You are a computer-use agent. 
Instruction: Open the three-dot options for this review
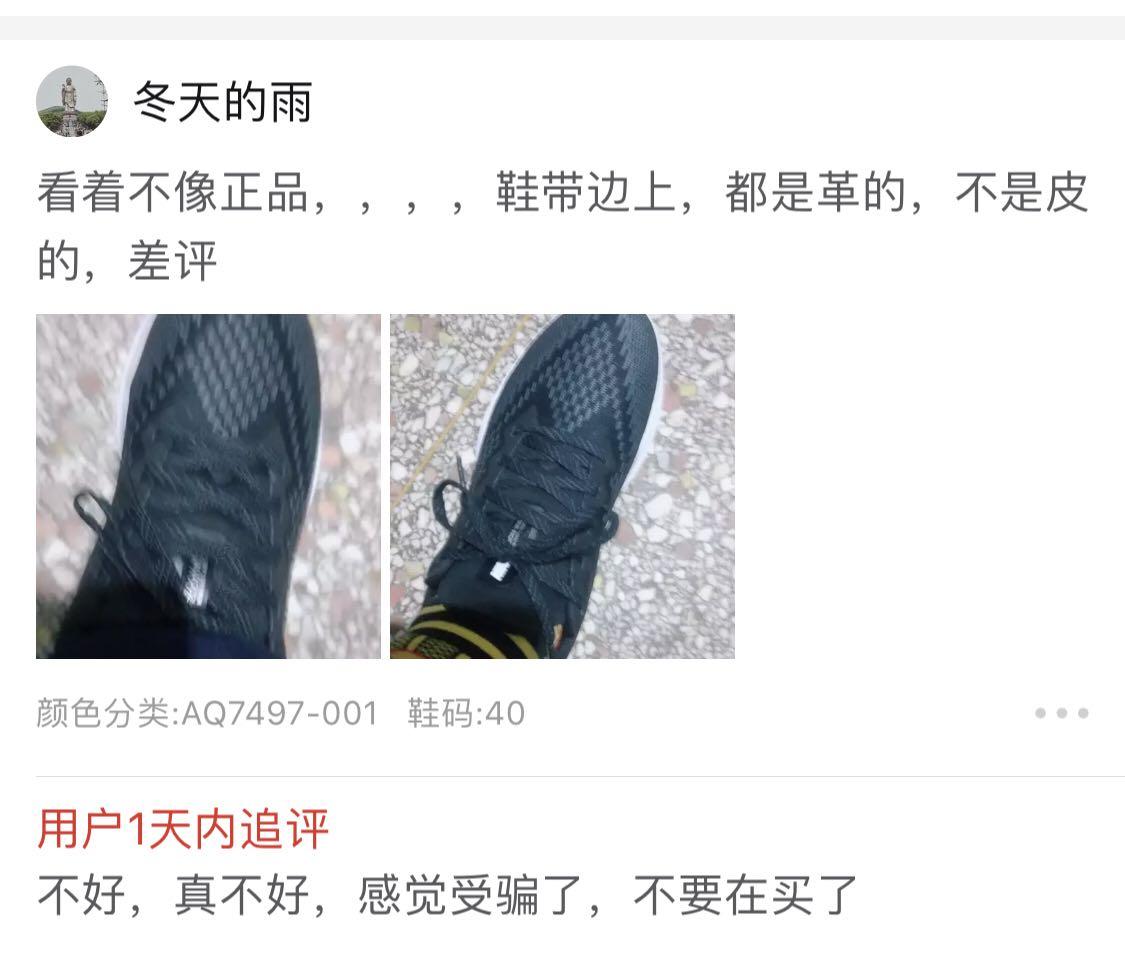click(x=1061, y=713)
